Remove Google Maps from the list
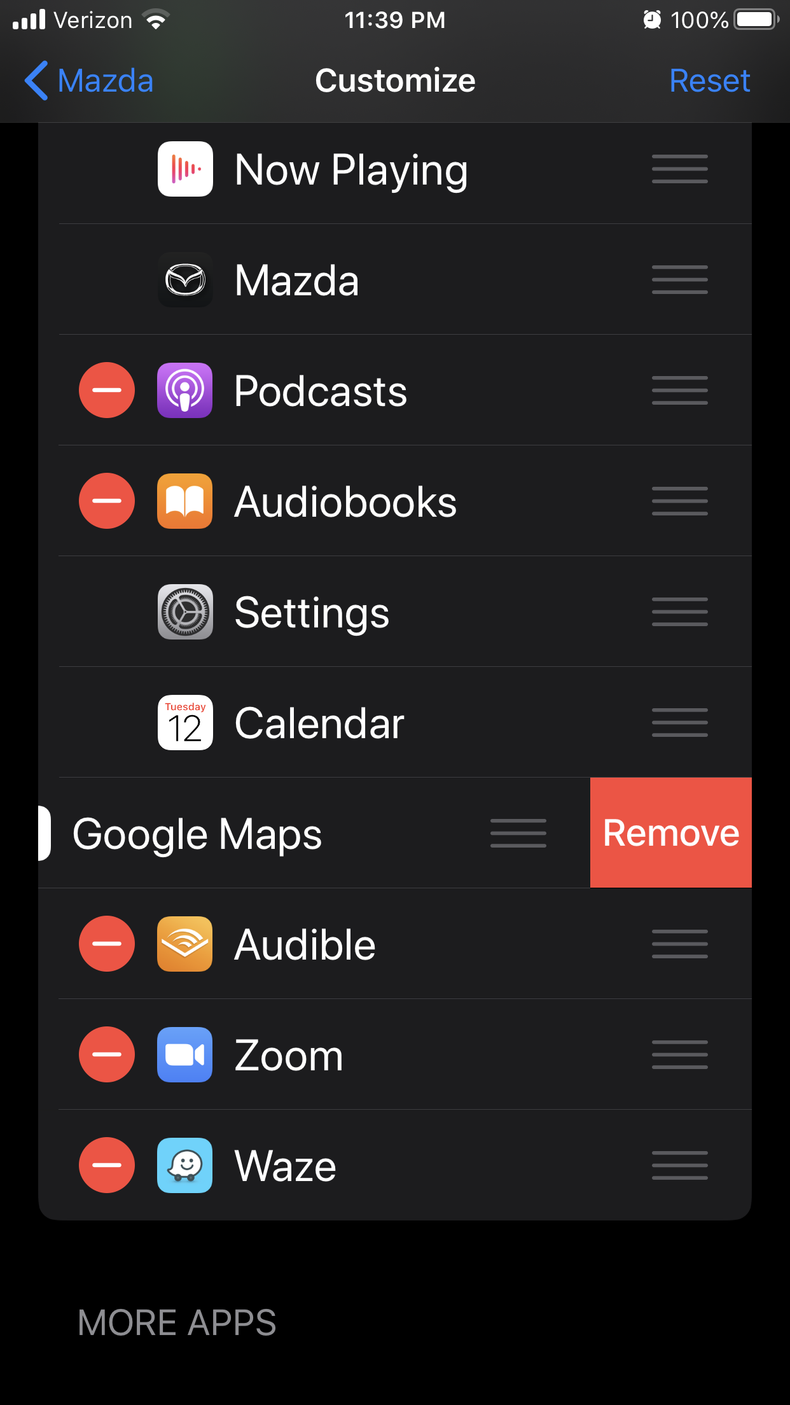Viewport: 790px width, 1405px height. coord(670,832)
